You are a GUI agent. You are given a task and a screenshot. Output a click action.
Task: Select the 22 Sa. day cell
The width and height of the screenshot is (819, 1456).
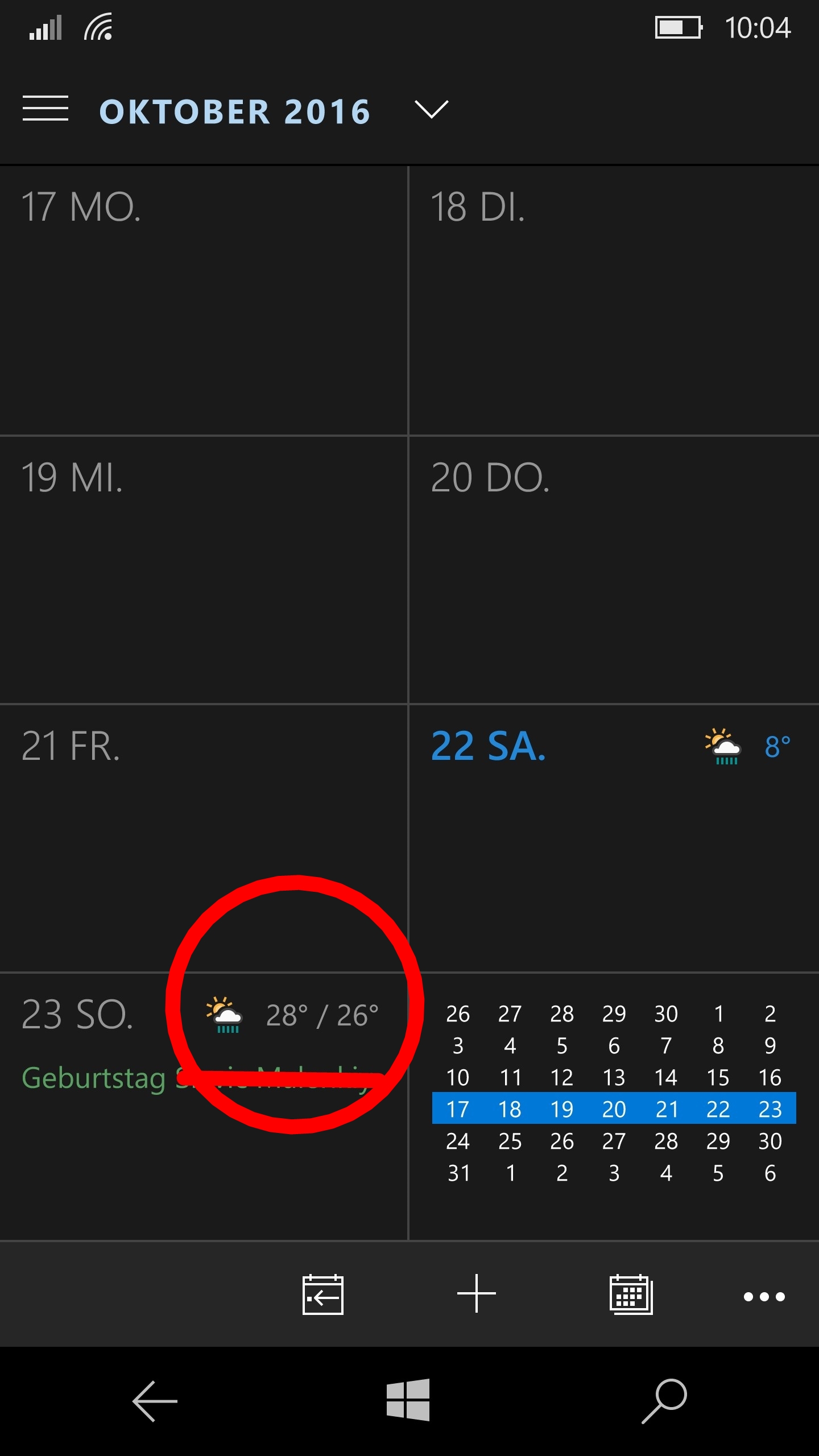(614, 839)
